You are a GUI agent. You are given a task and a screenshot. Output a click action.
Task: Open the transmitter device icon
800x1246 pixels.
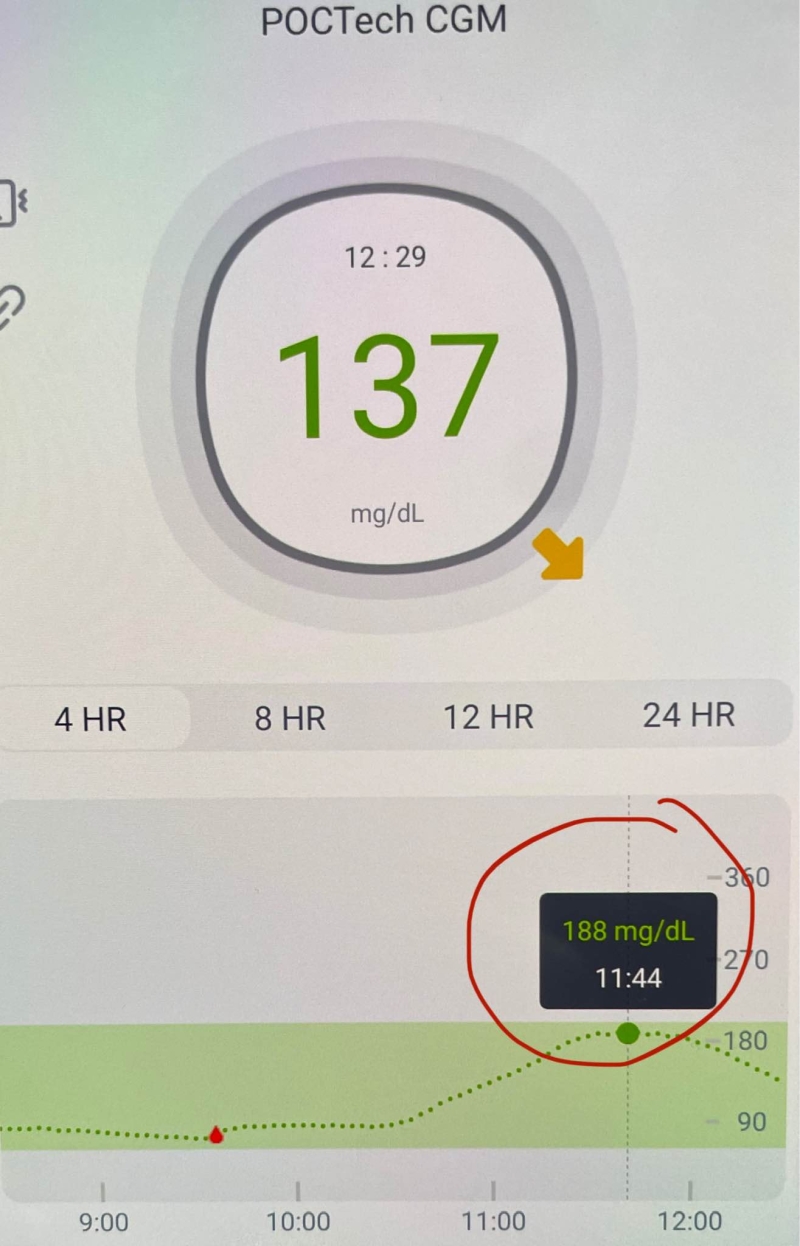pyautogui.click(x=11, y=203)
